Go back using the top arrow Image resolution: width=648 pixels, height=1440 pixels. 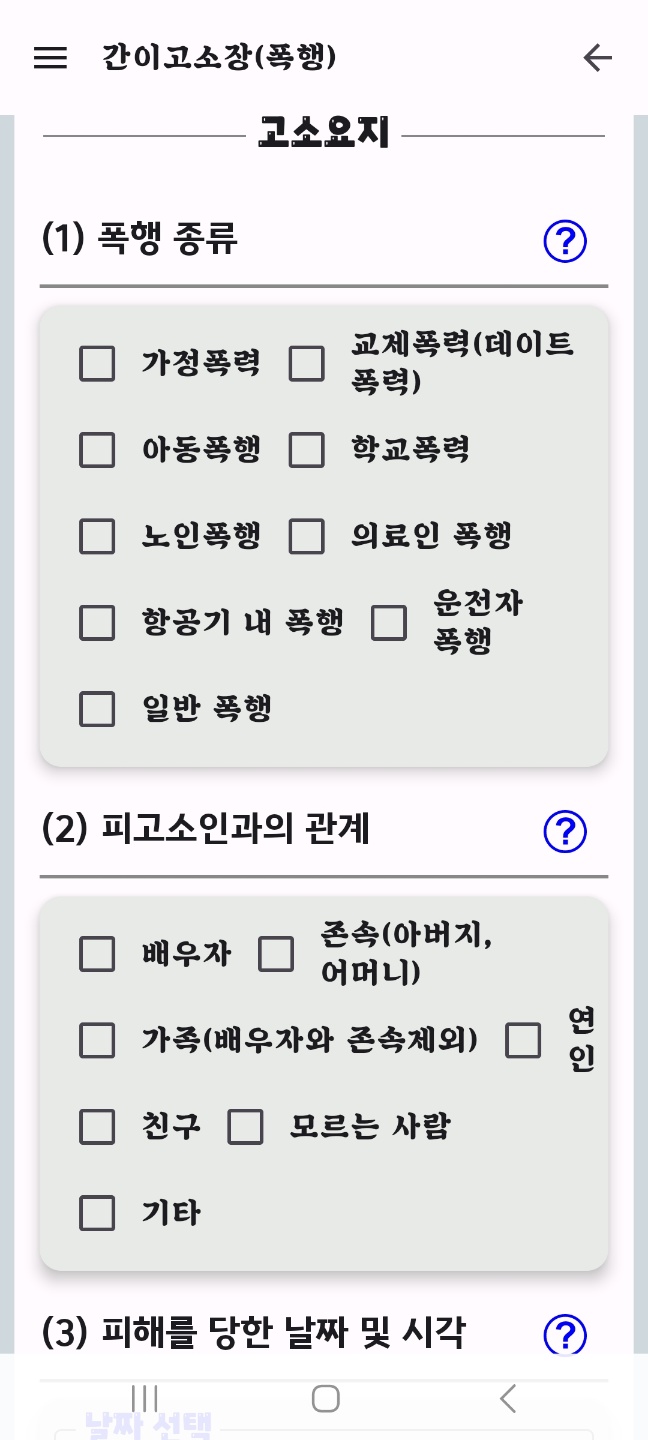coord(597,58)
